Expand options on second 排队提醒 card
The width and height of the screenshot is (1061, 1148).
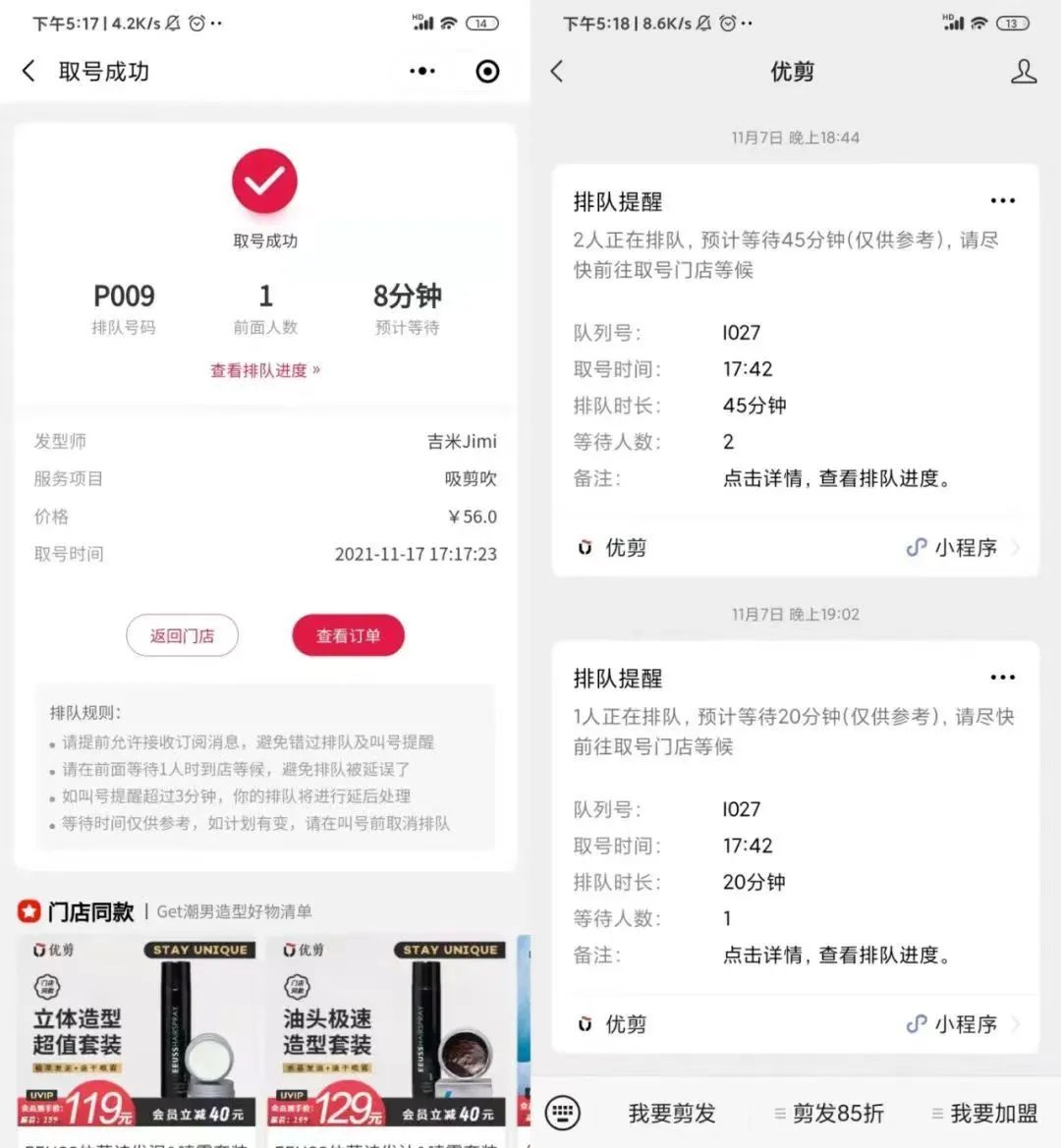pos(1003,677)
